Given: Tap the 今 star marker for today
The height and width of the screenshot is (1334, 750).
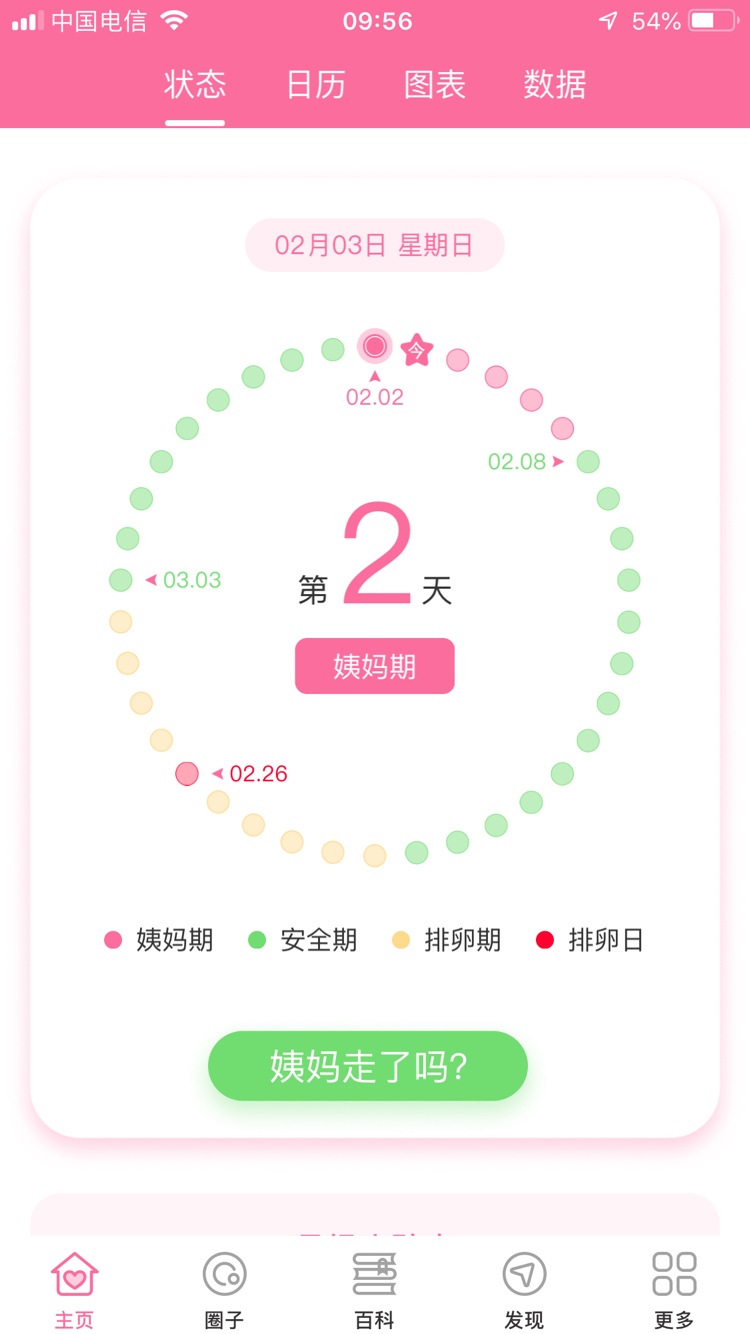Looking at the screenshot, I should [x=417, y=350].
